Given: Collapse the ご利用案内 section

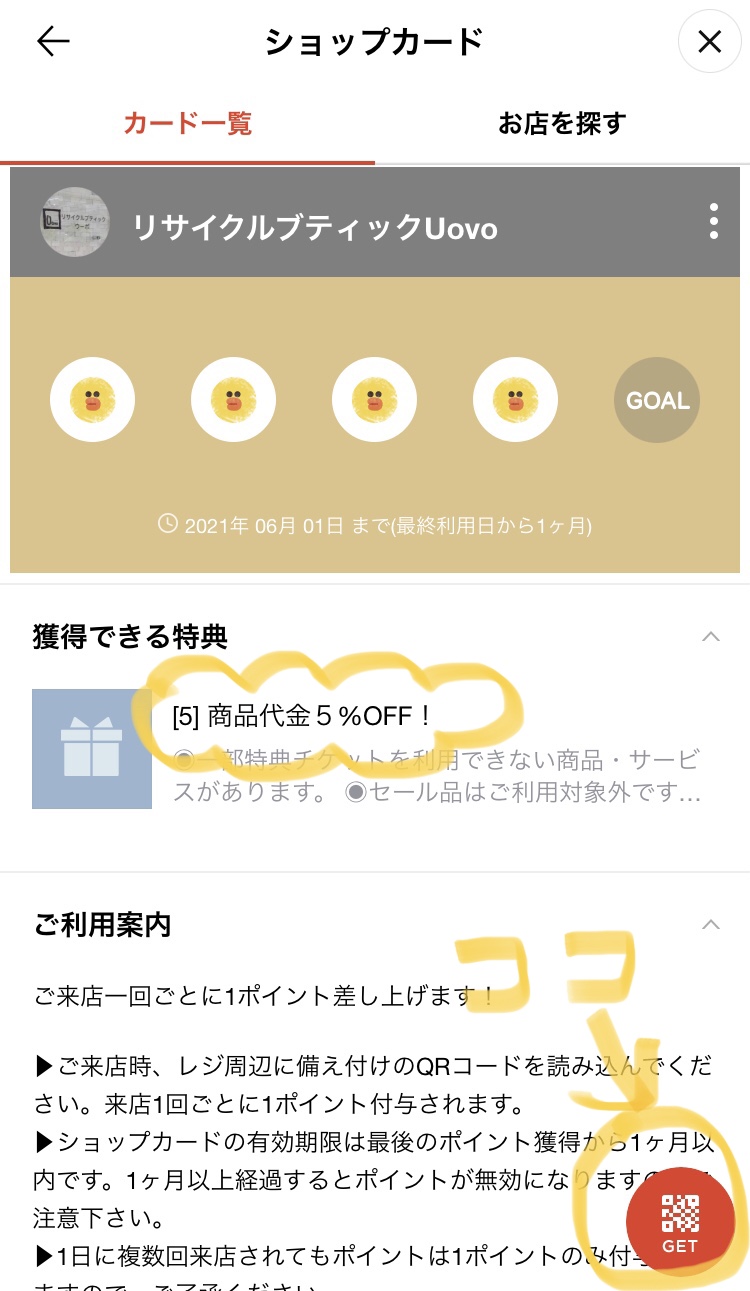Looking at the screenshot, I should click(711, 925).
